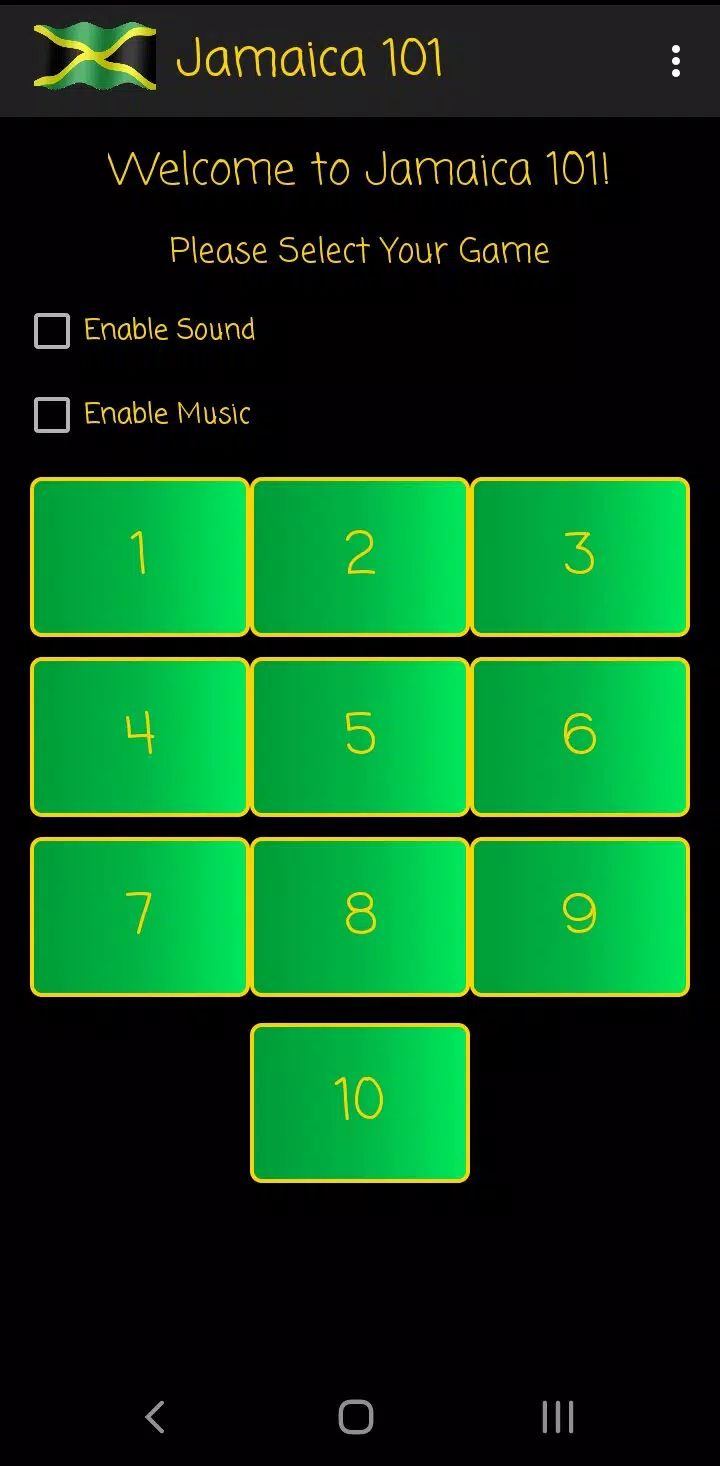The image size is (720, 1466).
Task: Go back using the system back button
Action: click(155, 1417)
